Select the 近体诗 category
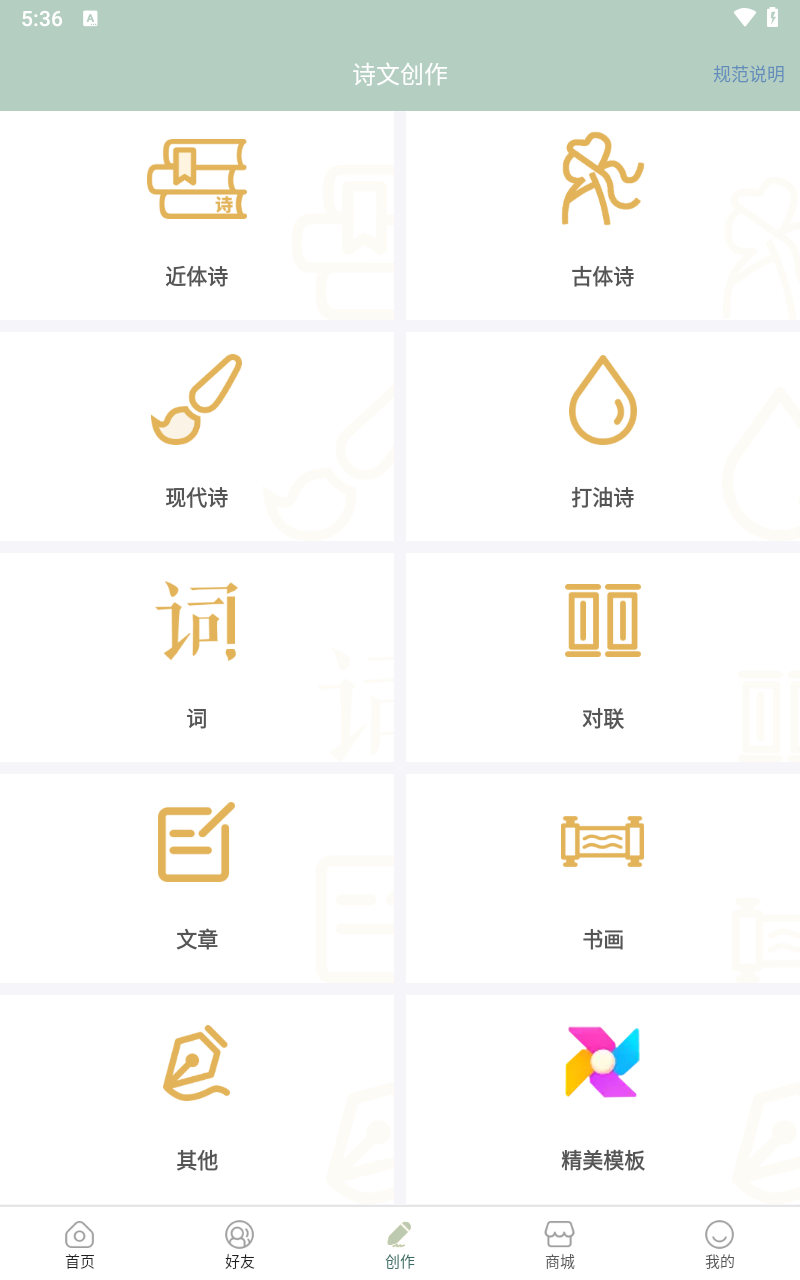This screenshot has height=1280, width=800. pyautogui.click(x=197, y=215)
